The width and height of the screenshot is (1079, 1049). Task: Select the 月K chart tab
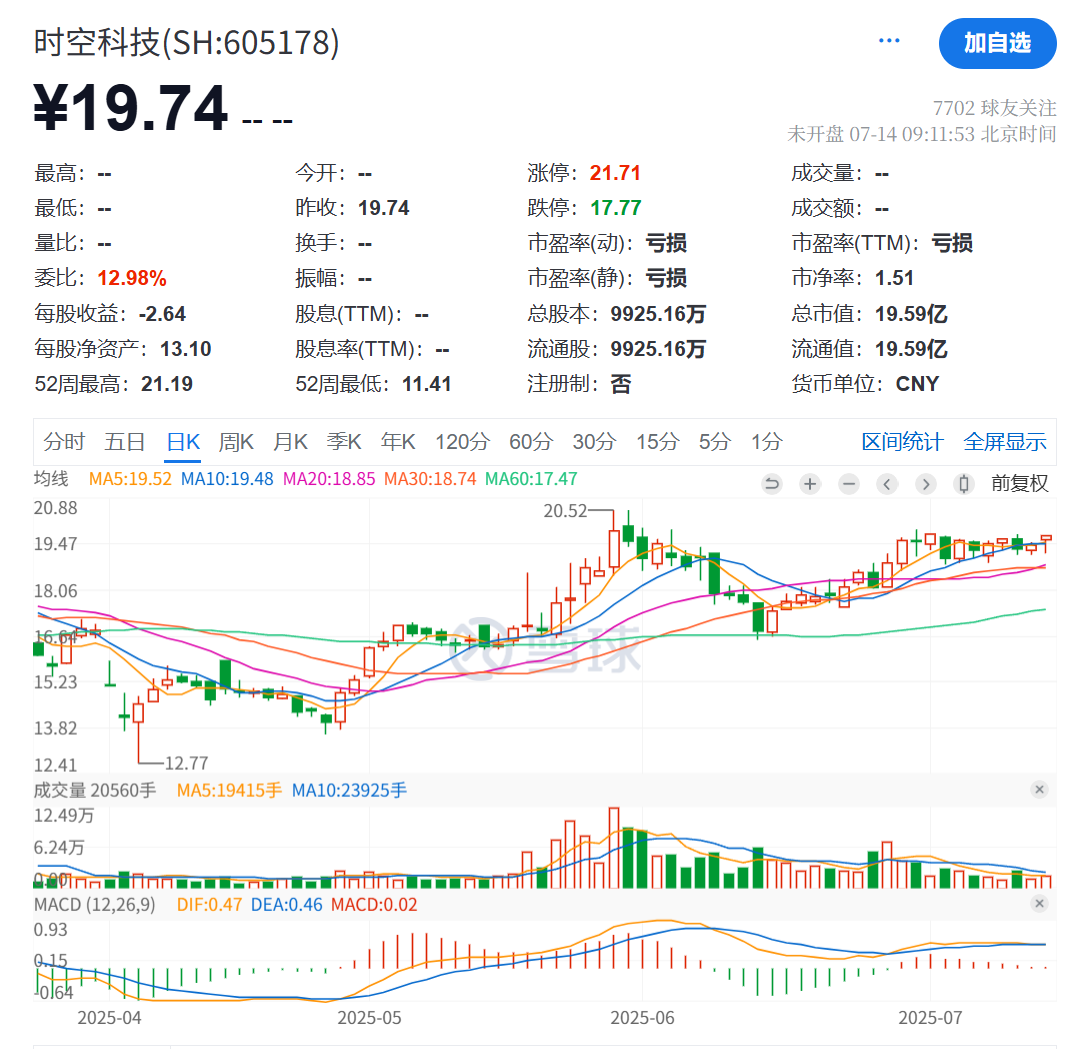290,442
